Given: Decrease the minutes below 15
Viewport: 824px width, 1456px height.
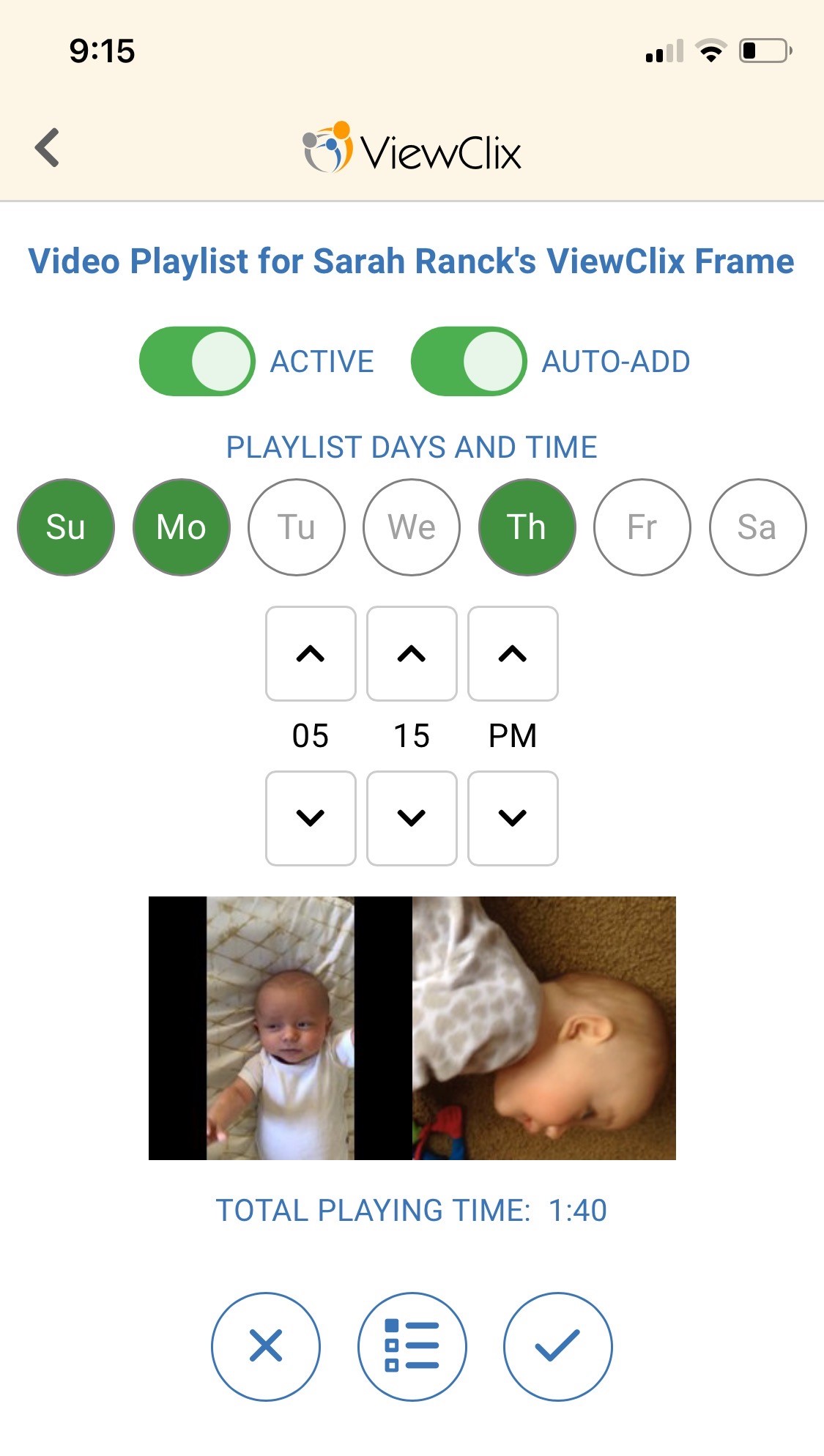Looking at the screenshot, I should point(412,818).
